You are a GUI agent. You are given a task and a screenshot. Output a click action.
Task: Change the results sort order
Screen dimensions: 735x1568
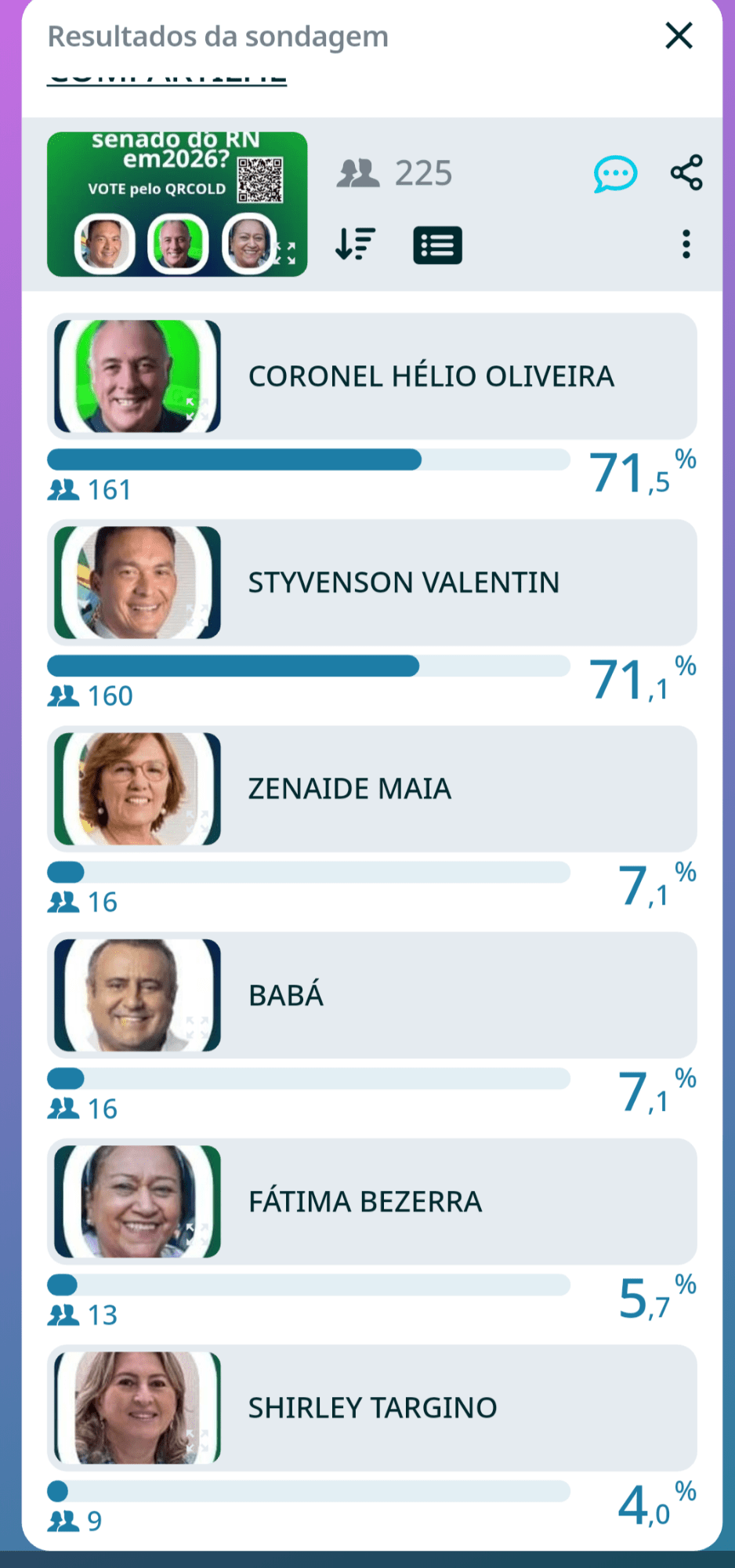point(355,244)
